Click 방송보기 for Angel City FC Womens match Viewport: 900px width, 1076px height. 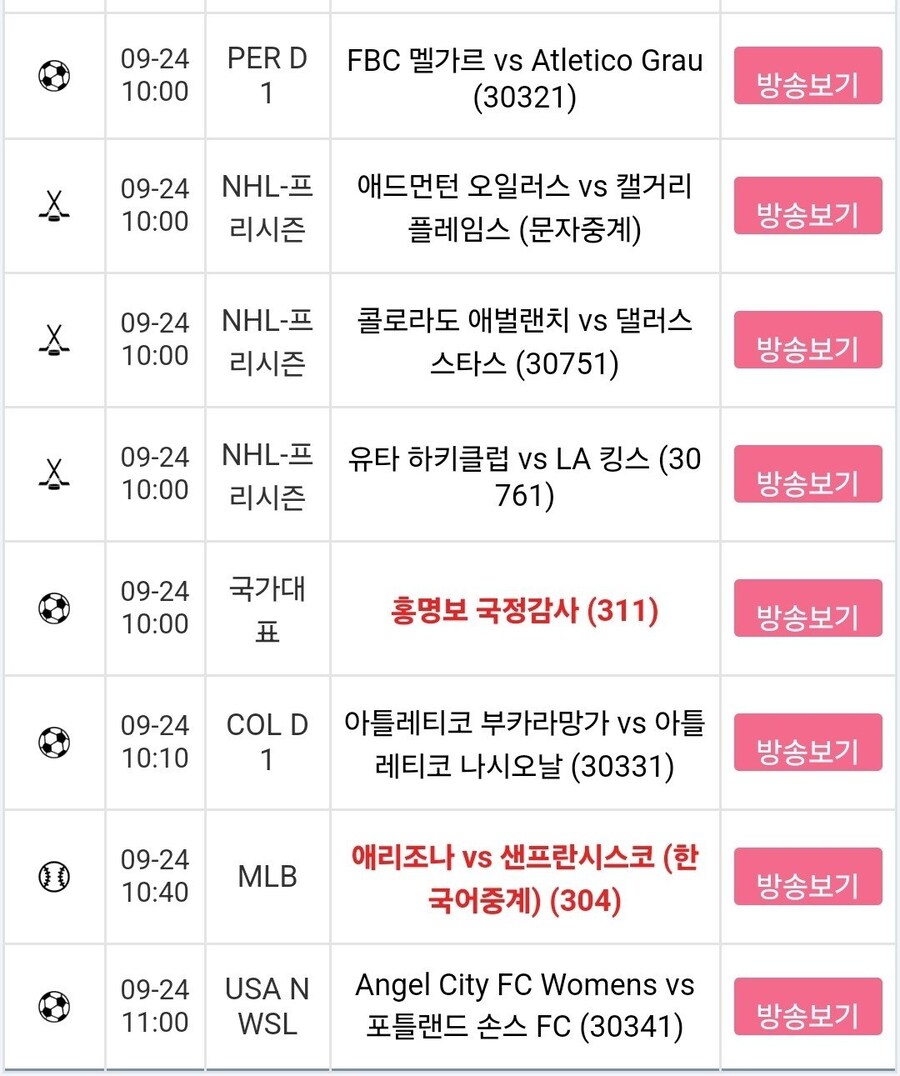point(808,1008)
